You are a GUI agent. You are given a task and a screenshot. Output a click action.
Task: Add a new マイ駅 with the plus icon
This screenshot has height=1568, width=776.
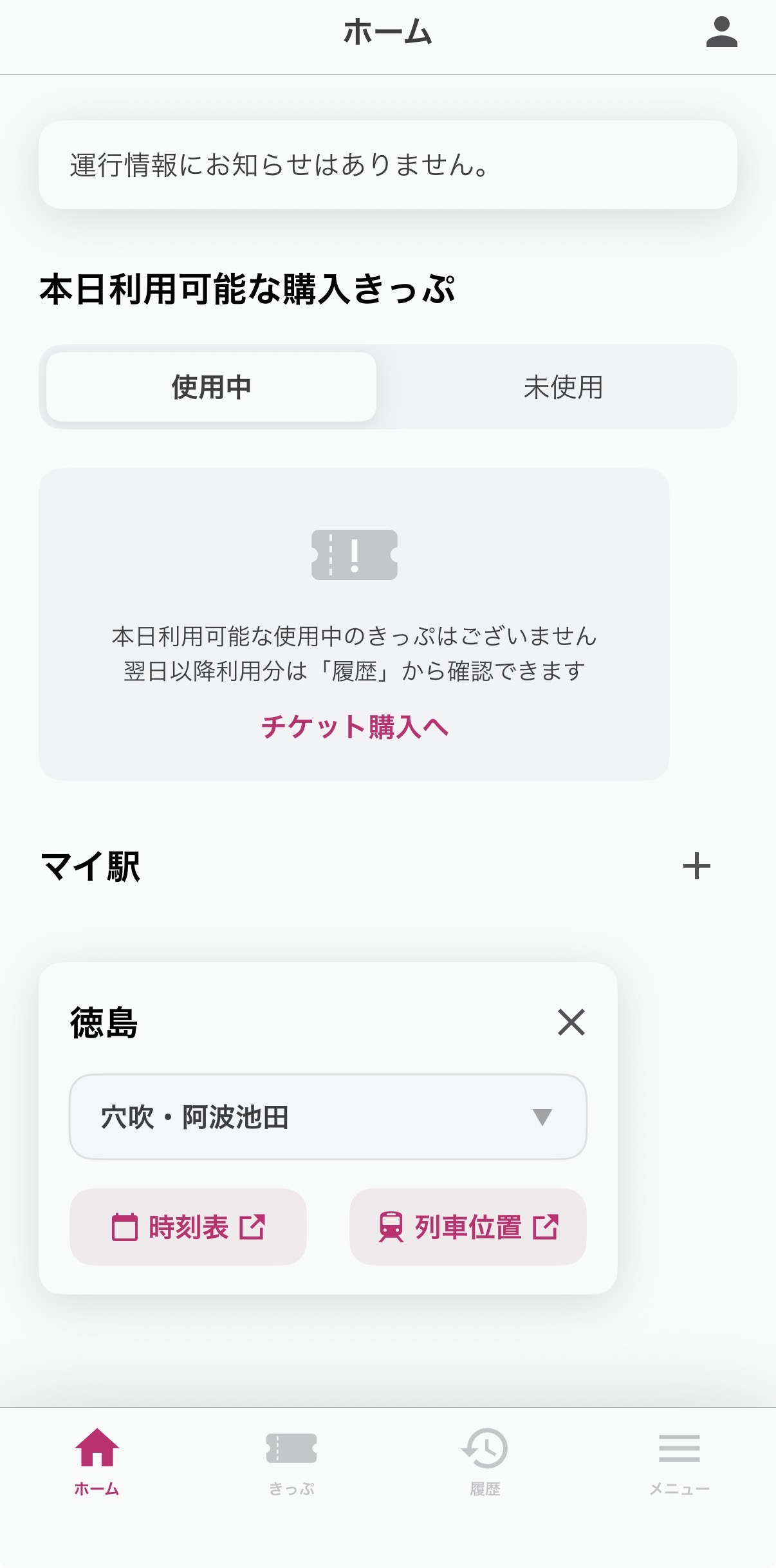pyautogui.click(x=696, y=866)
